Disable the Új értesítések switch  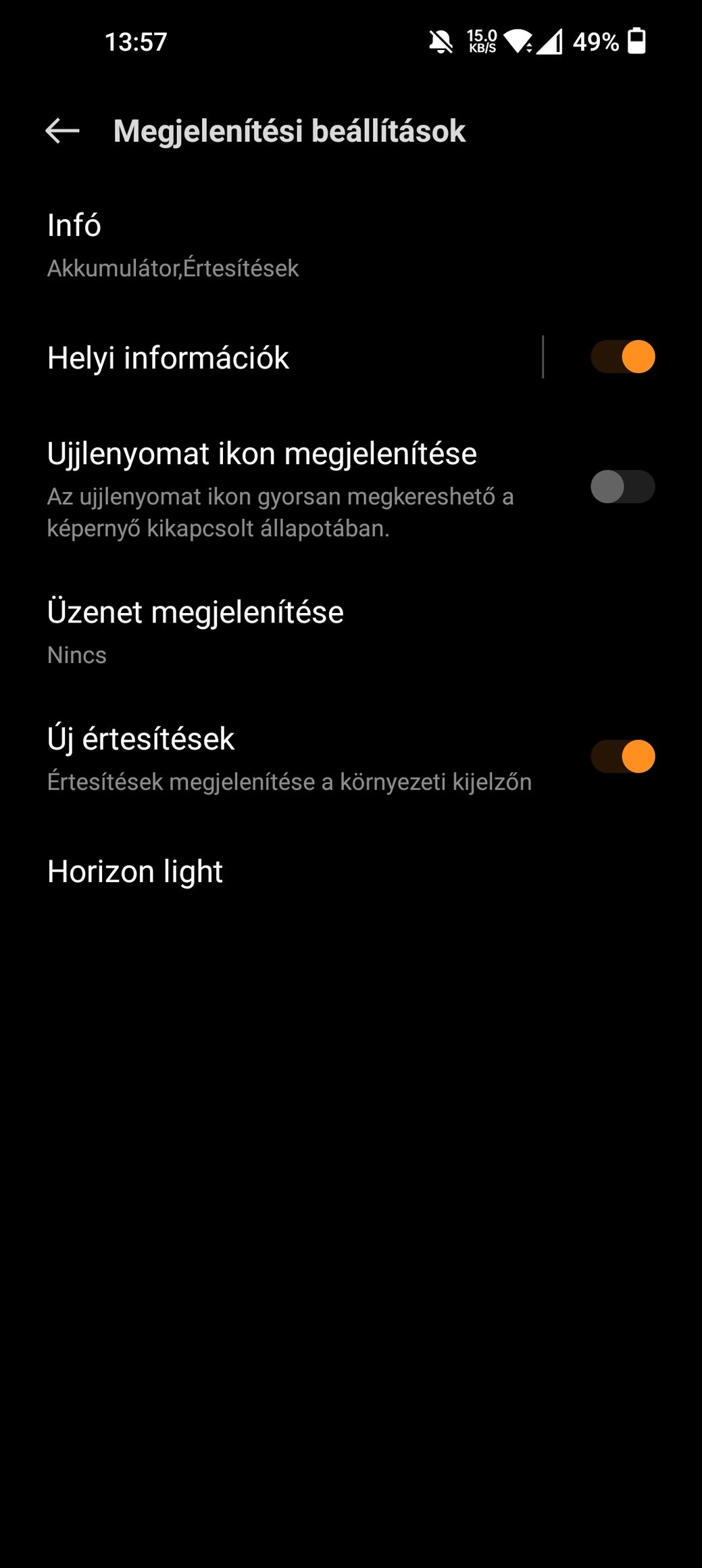(x=622, y=756)
